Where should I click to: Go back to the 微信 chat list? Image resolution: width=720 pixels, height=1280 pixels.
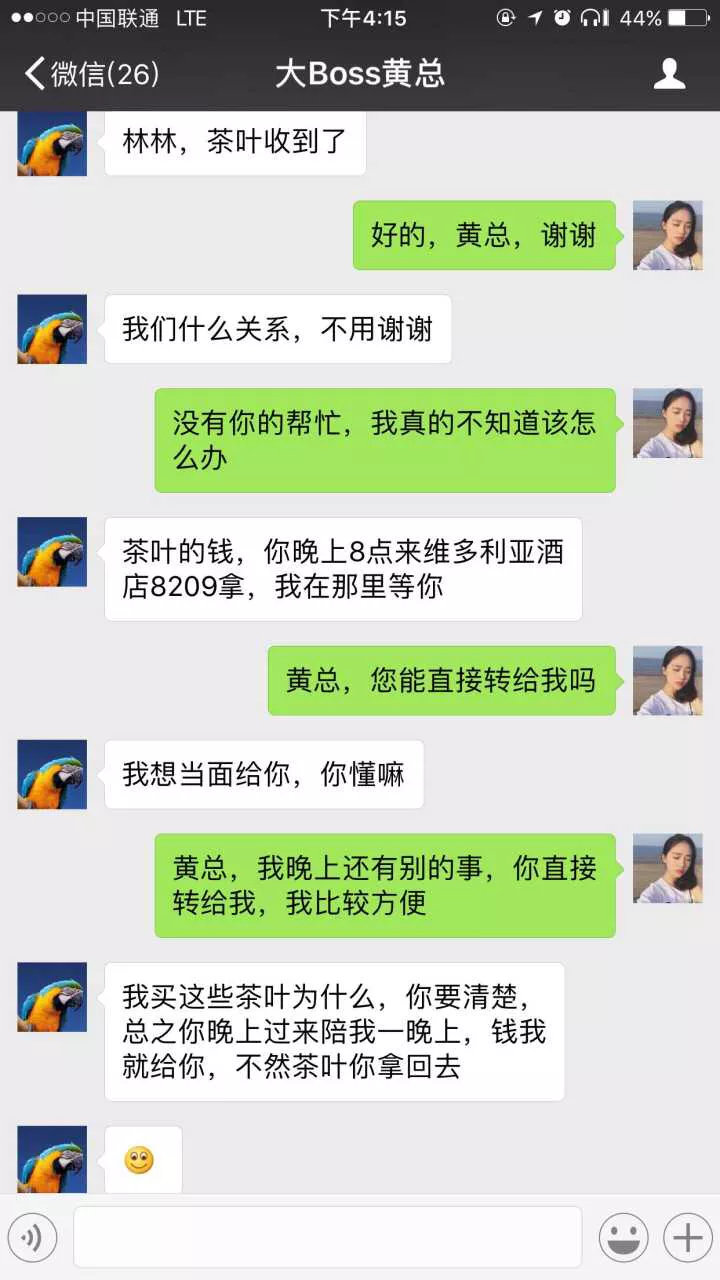[x=90, y=74]
